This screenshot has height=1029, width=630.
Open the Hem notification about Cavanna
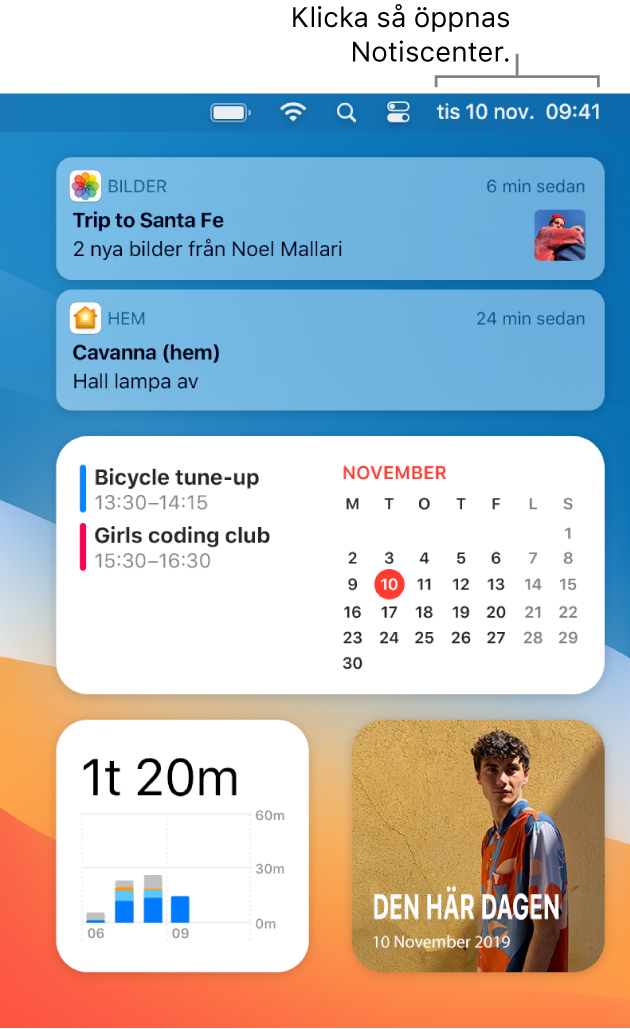pos(330,350)
